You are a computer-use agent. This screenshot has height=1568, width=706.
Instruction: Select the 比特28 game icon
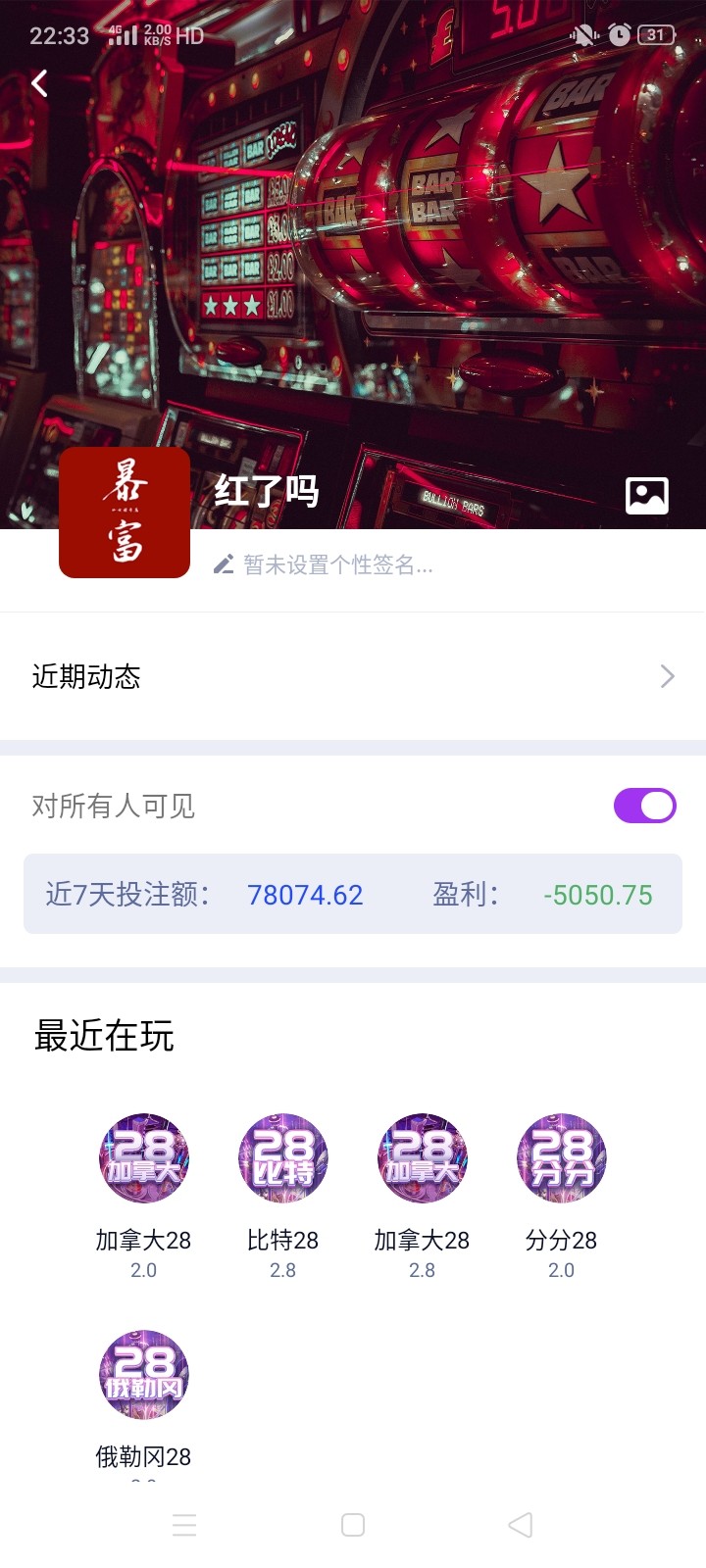(282, 1157)
